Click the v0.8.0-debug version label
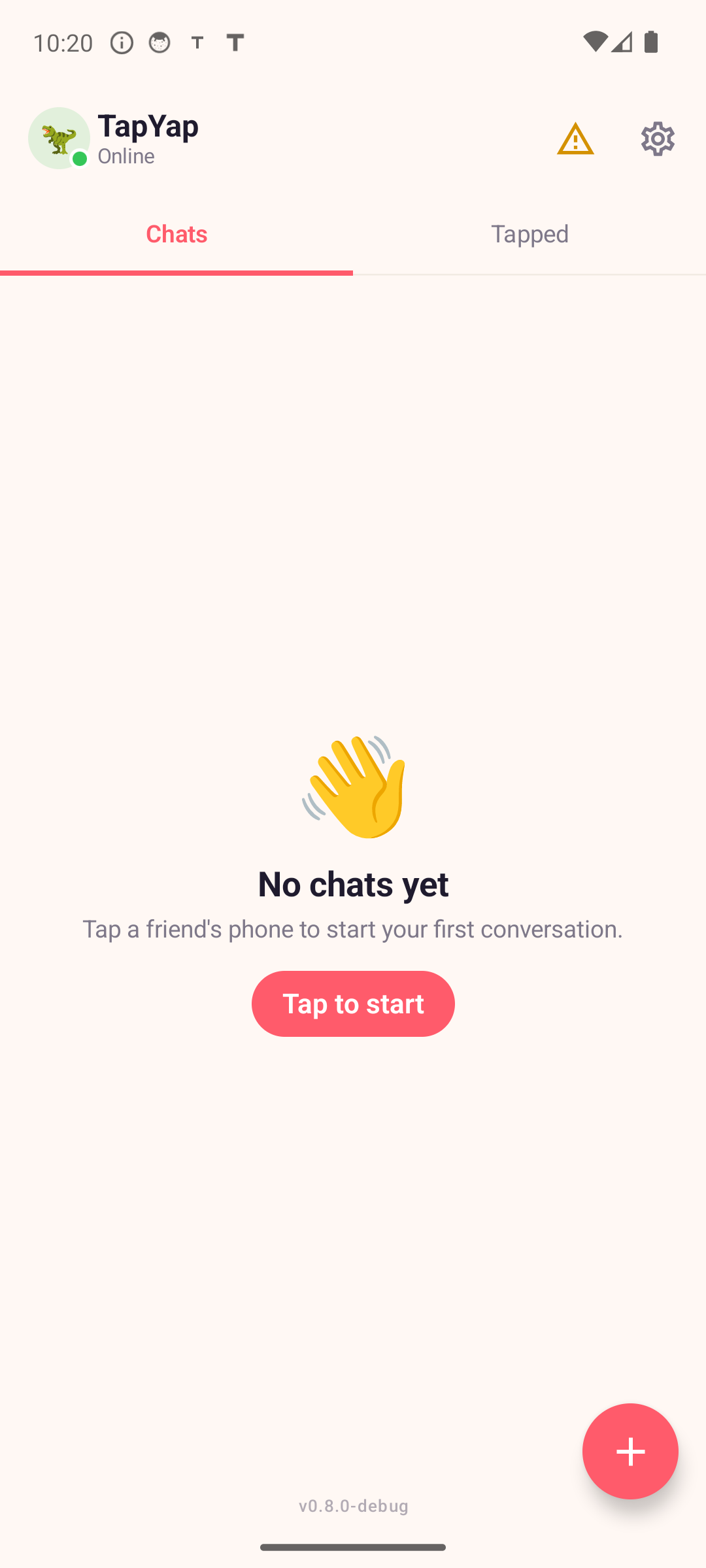The image size is (706, 1568). [353, 1506]
